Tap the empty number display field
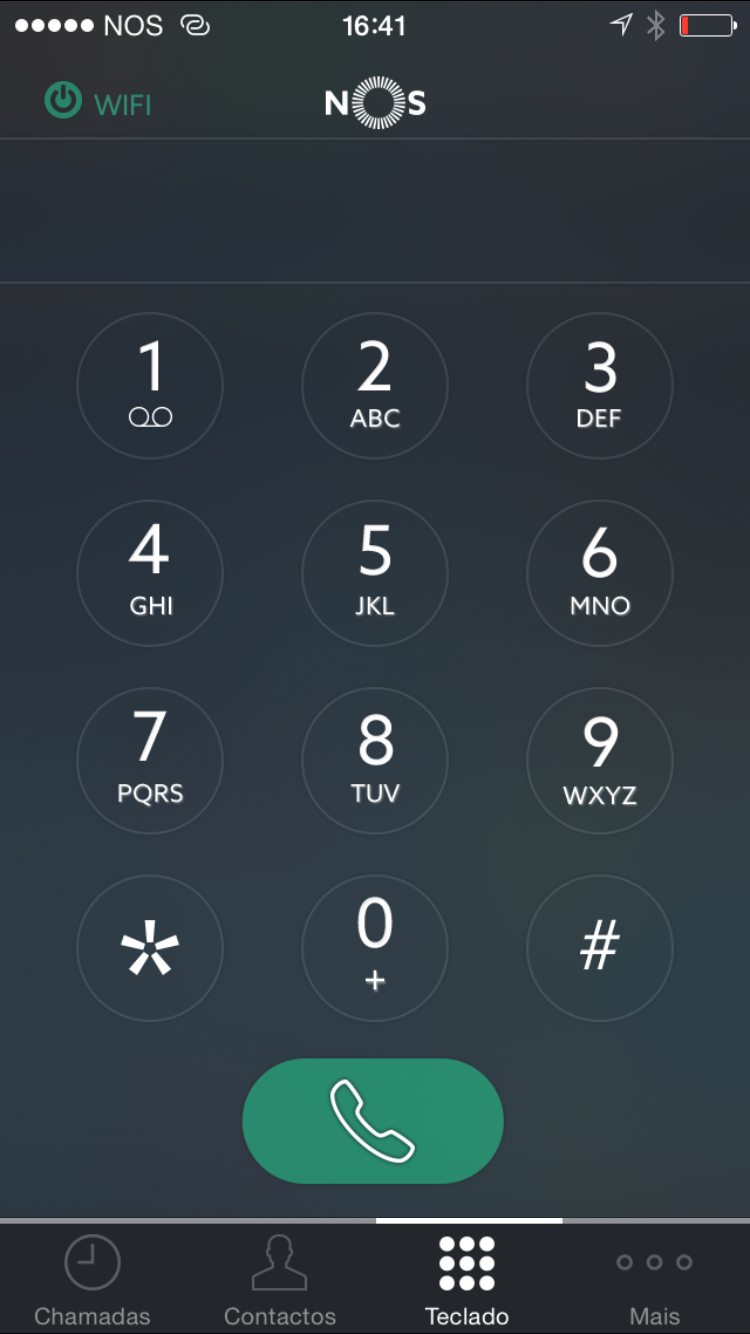This screenshot has height=1334, width=750. tap(374, 210)
